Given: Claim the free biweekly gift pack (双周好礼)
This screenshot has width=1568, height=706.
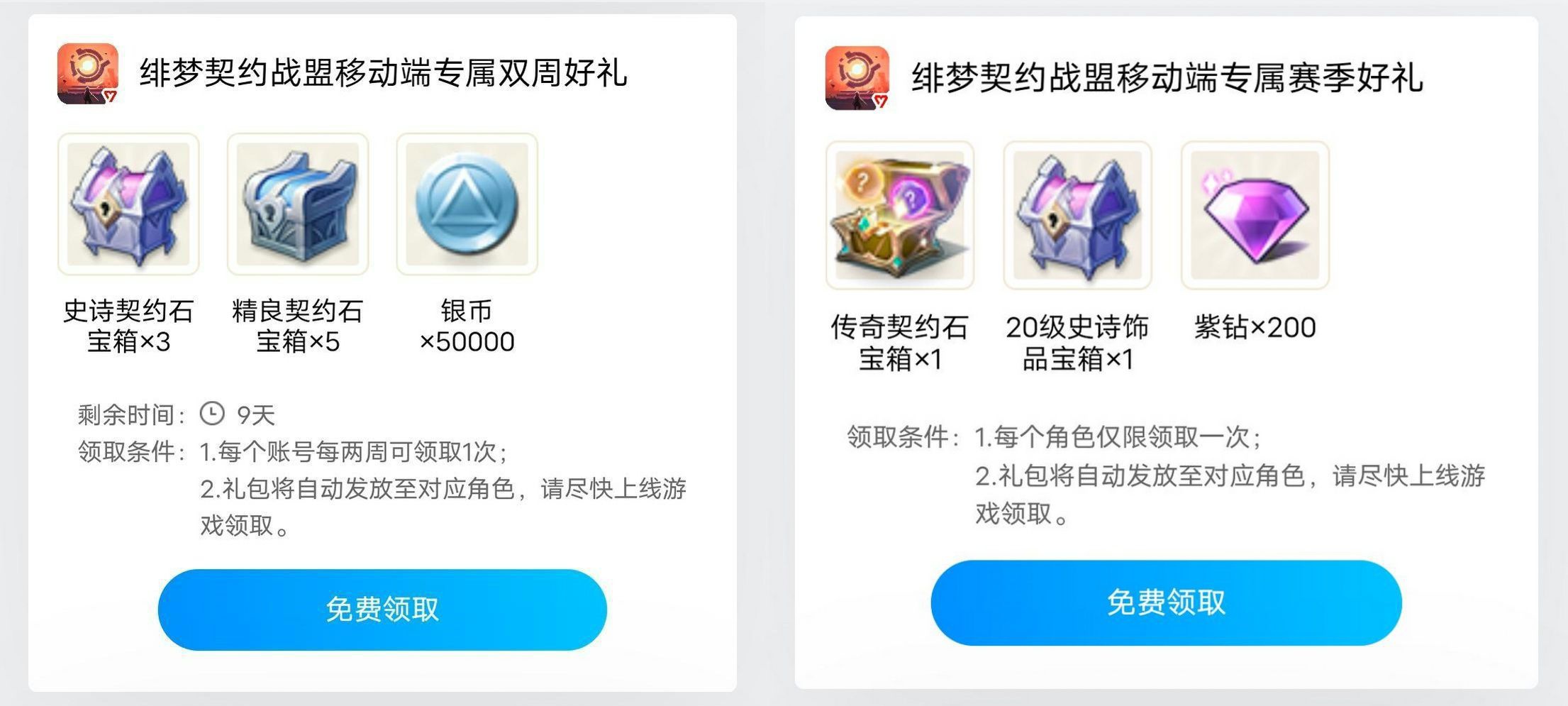Looking at the screenshot, I should (x=382, y=610).
